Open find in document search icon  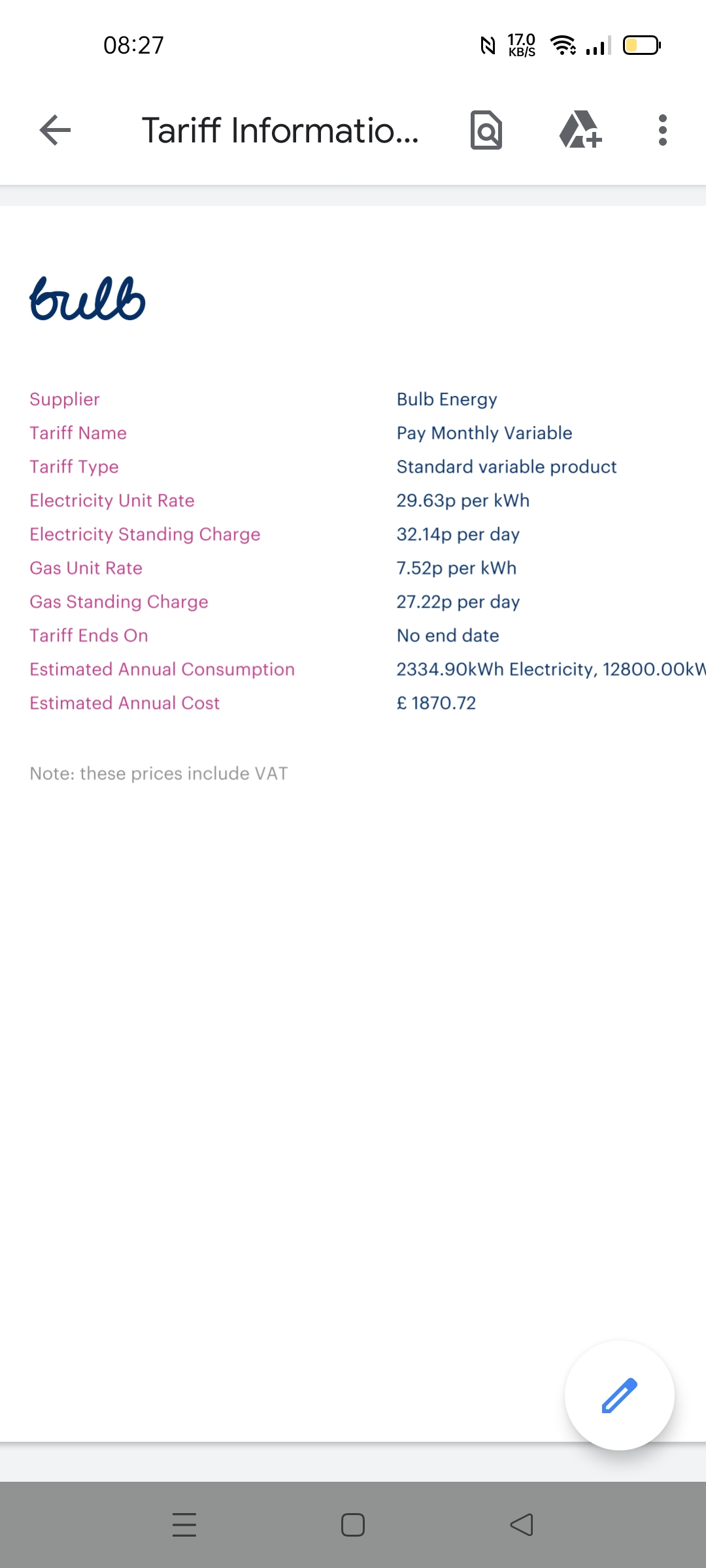click(486, 130)
